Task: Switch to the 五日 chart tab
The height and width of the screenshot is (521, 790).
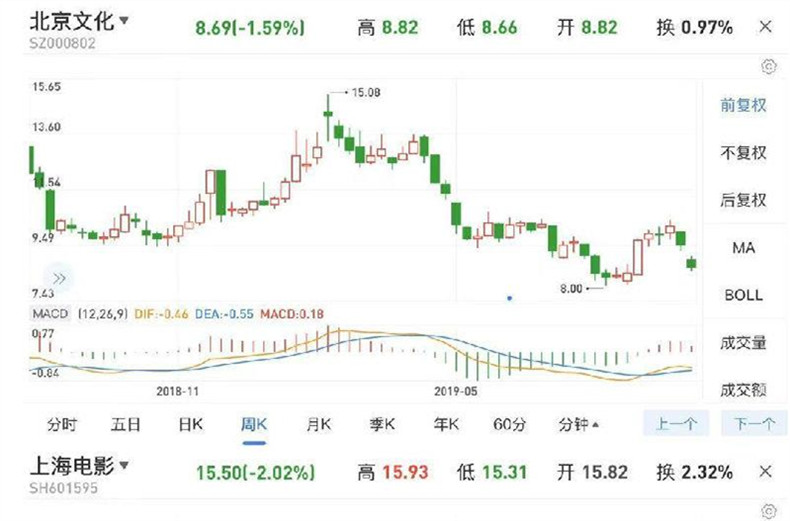Action: (x=125, y=424)
